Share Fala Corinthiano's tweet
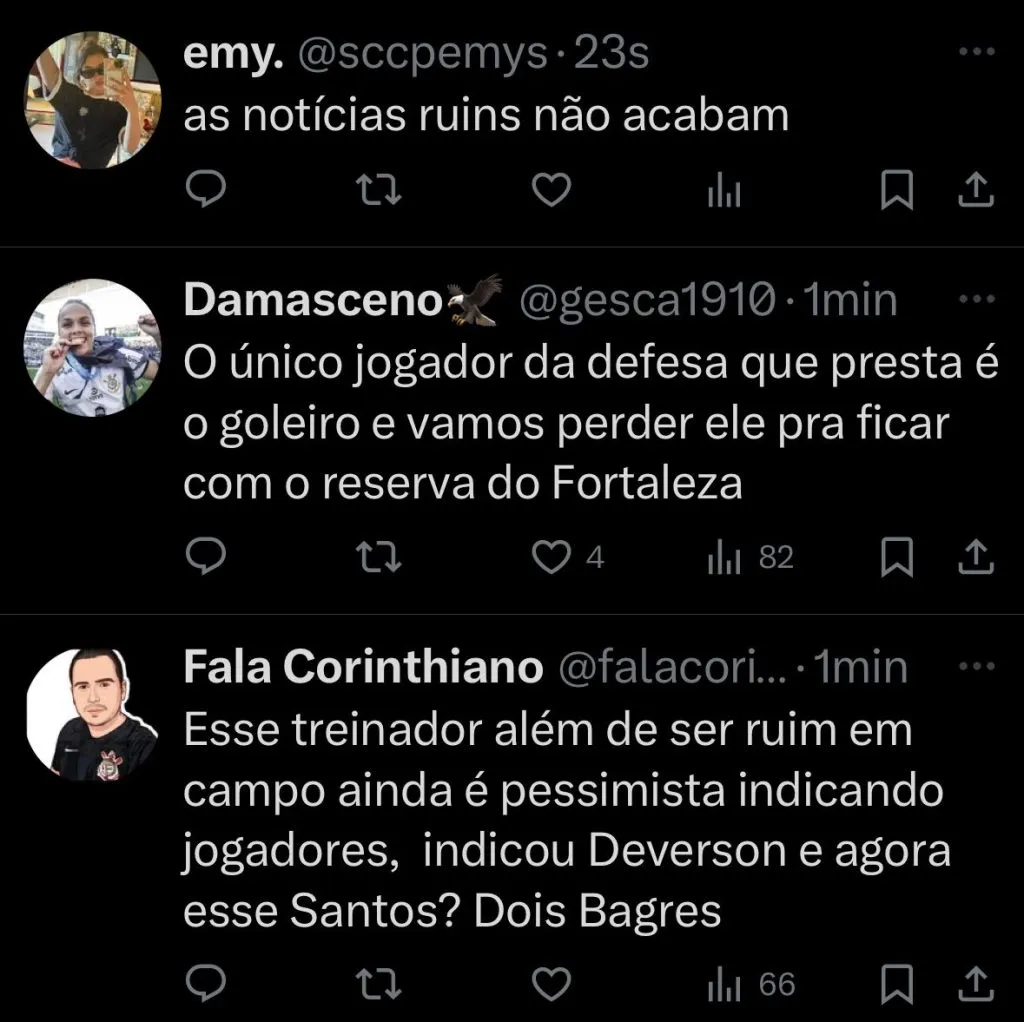 click(x=975, y=984)
